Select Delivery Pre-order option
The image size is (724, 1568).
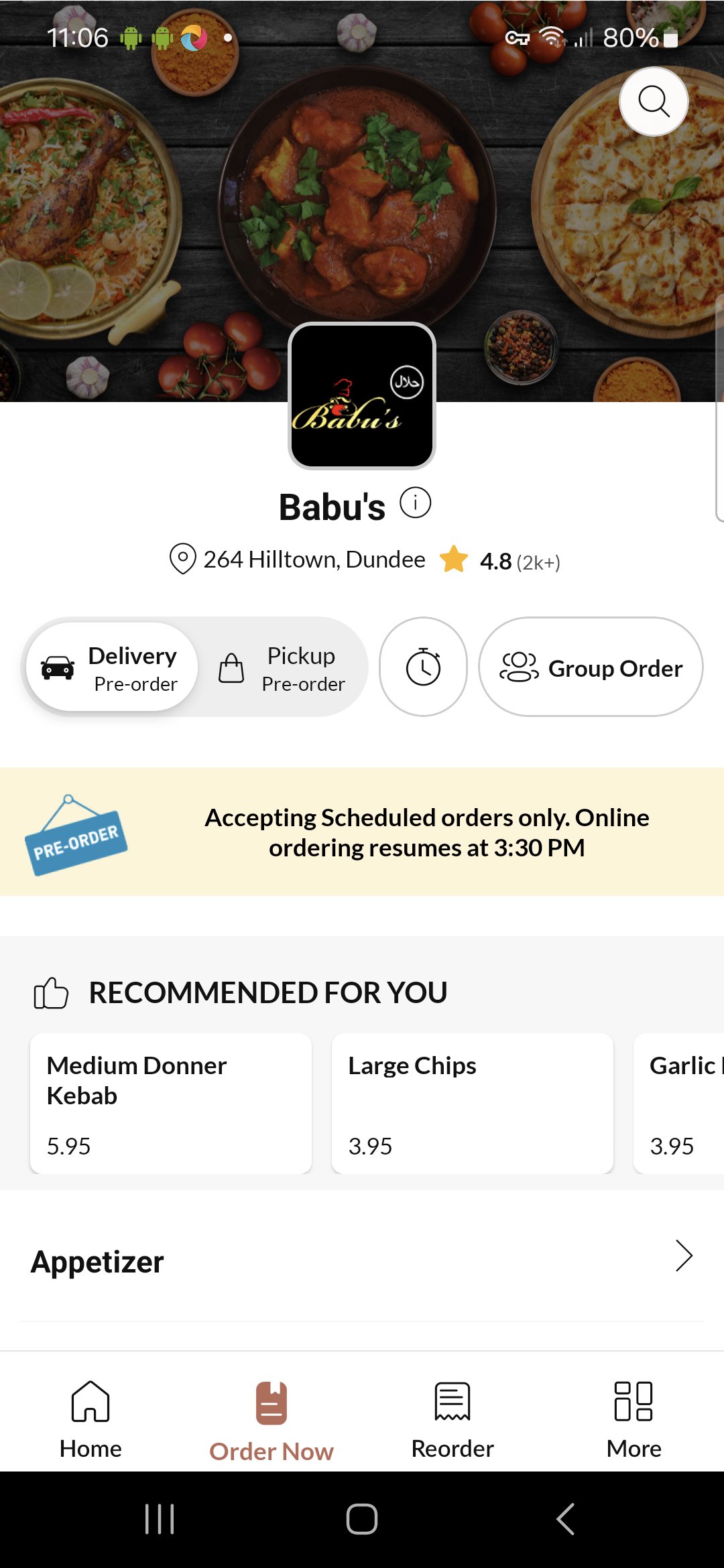113,667
